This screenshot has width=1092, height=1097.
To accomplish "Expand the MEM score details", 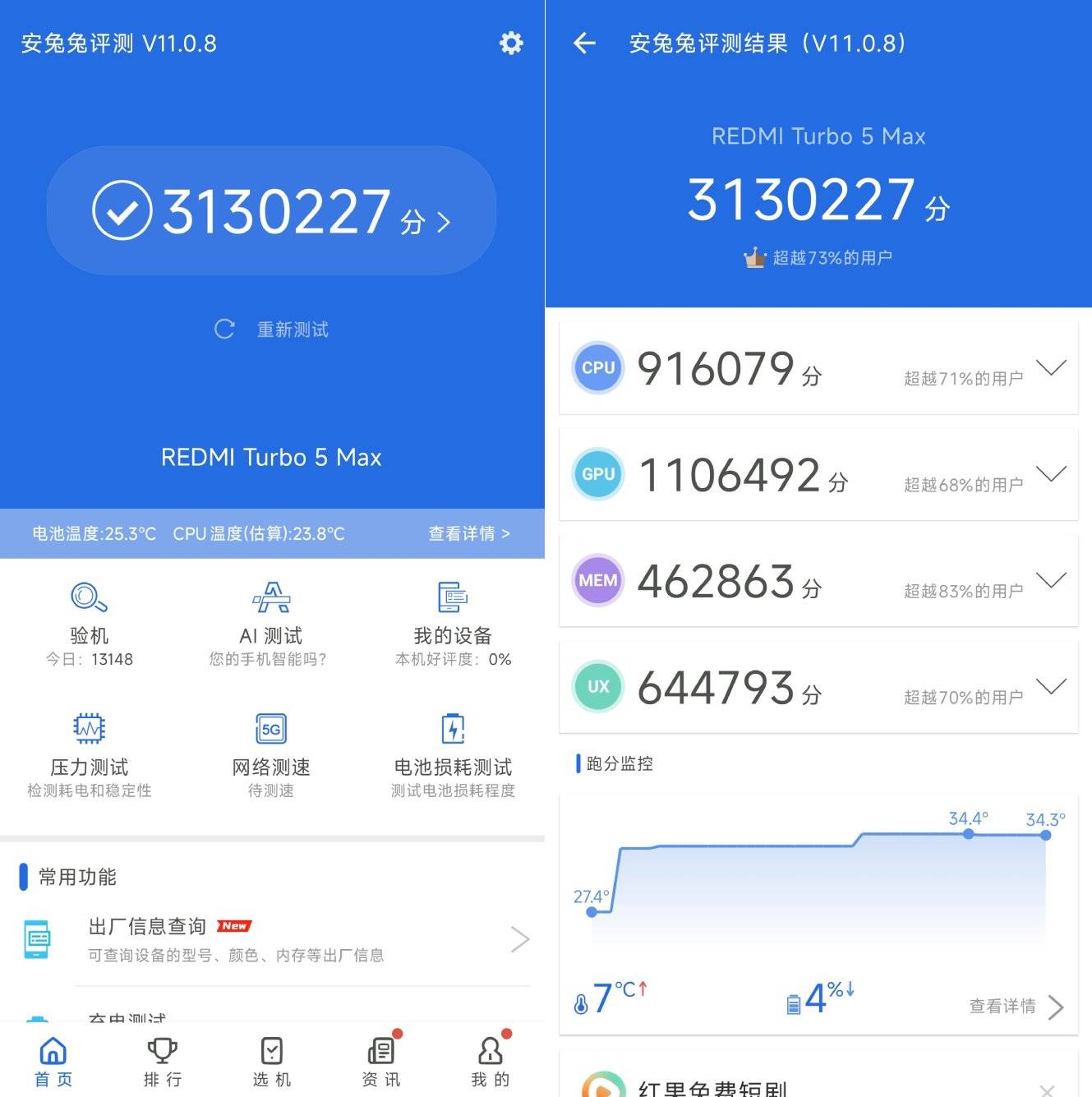I will coord(1051,580).
